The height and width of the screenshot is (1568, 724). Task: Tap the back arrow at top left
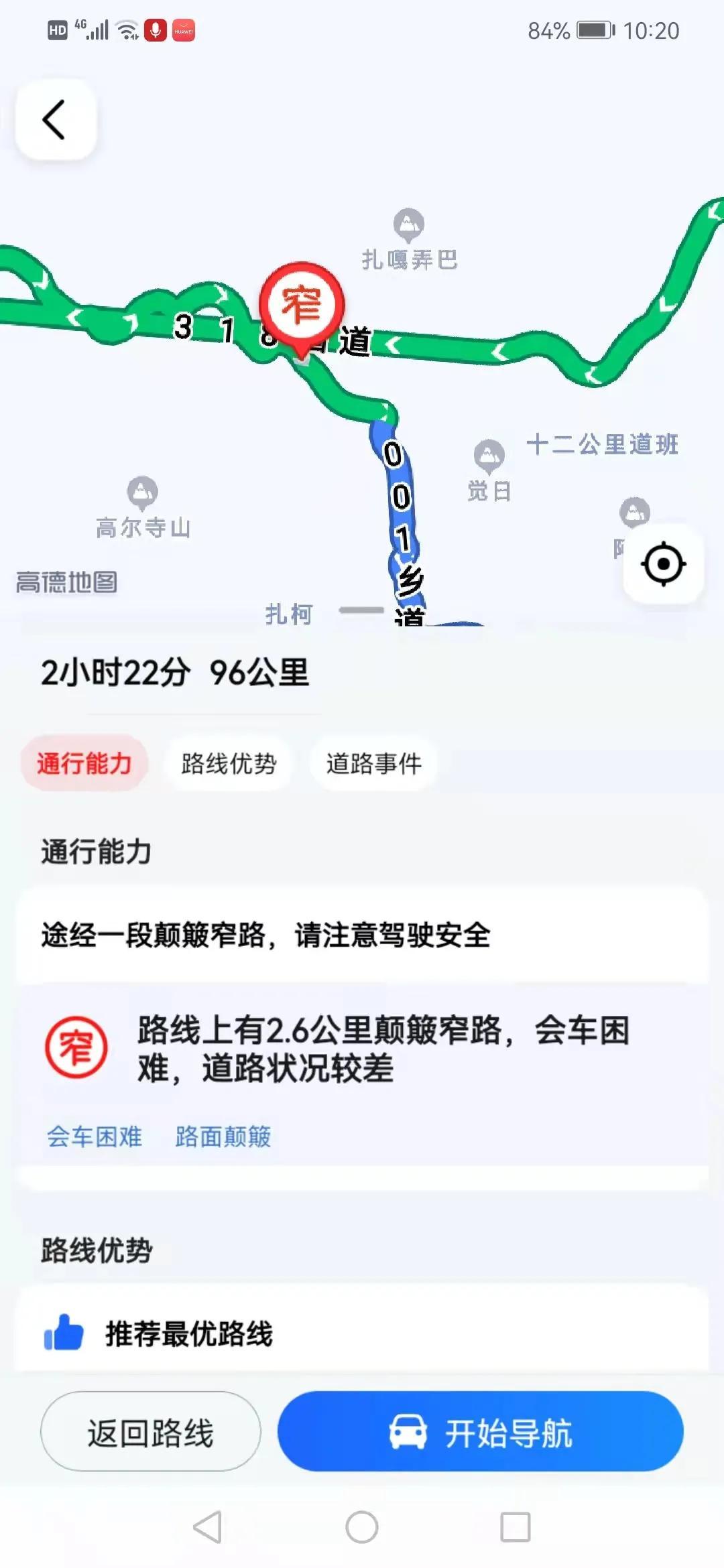(56, 120)
